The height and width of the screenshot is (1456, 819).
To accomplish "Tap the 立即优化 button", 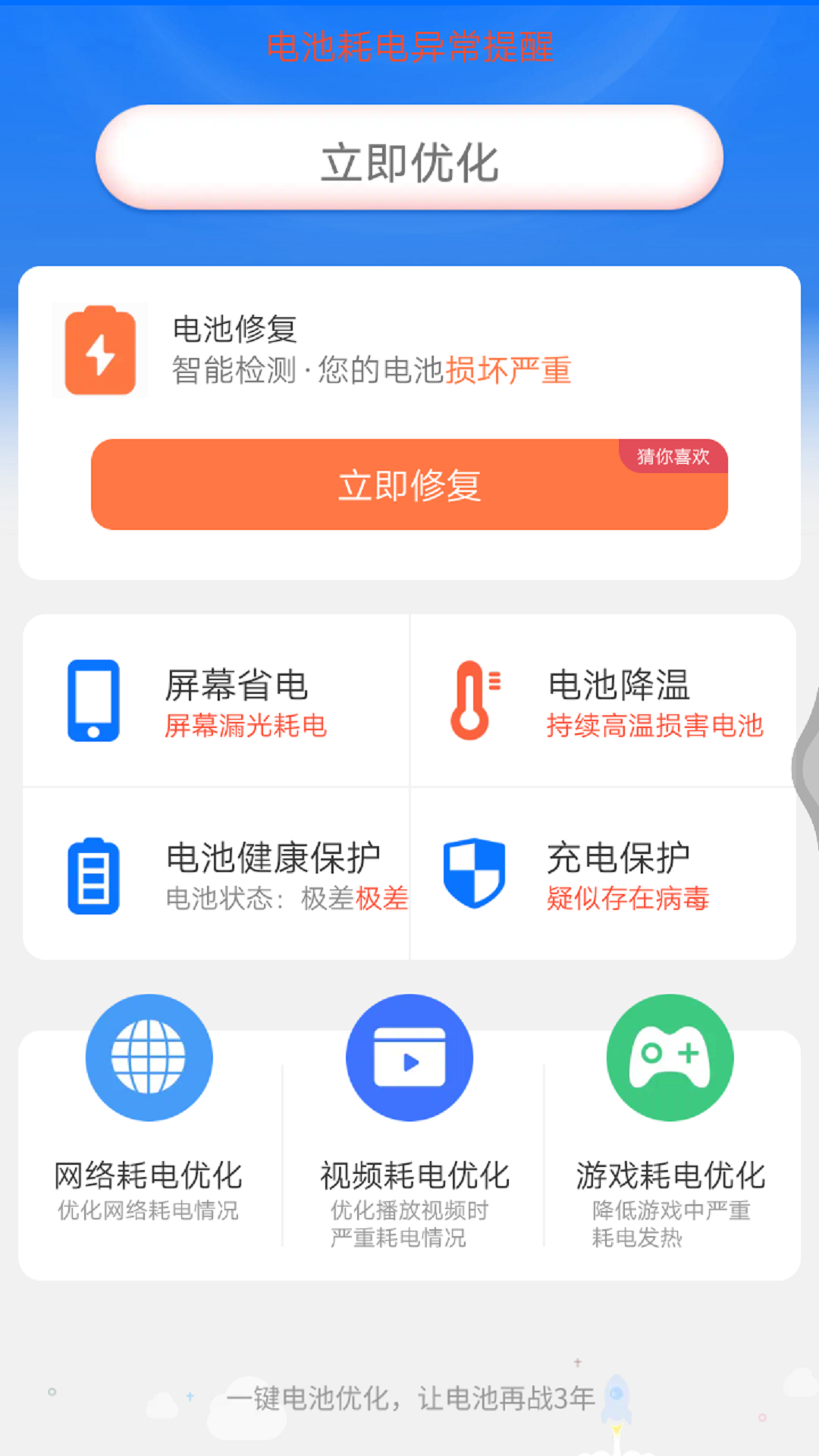I will click(x=409, y=157).
